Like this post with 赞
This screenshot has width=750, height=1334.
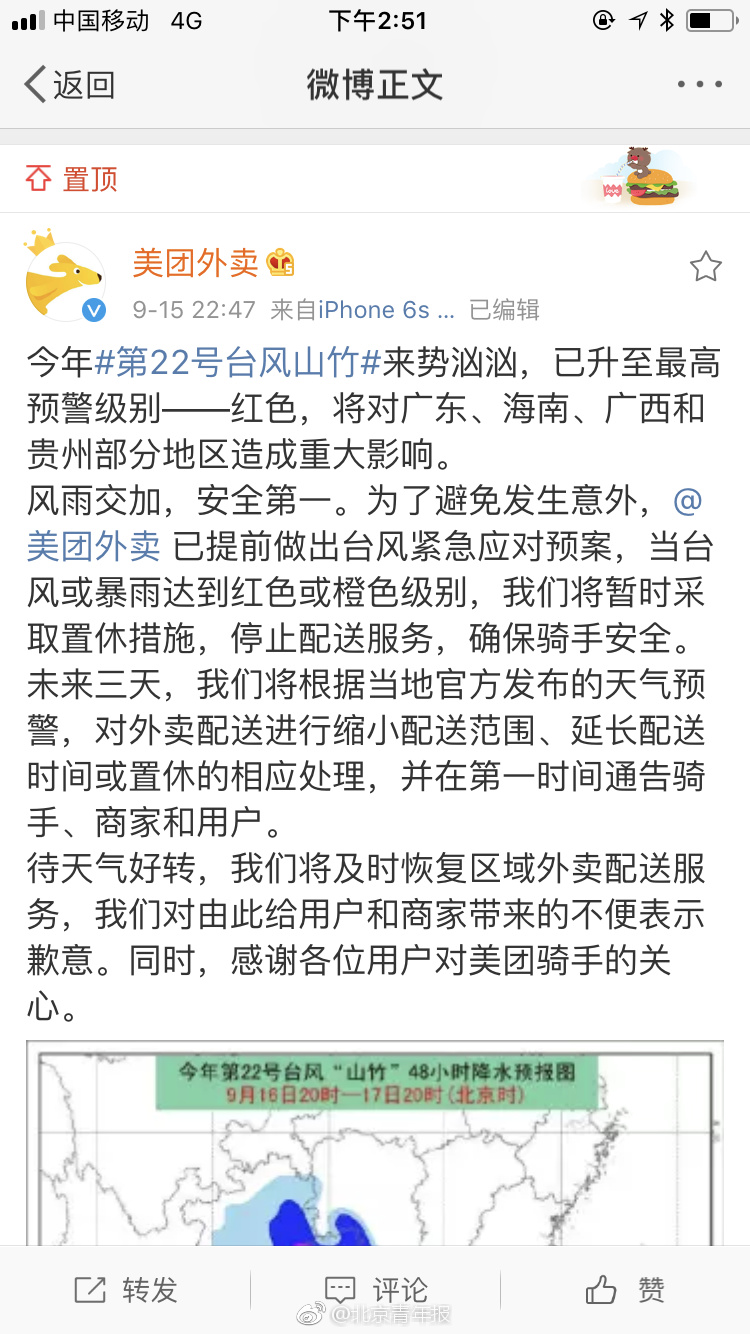(x=625, y=1290)
